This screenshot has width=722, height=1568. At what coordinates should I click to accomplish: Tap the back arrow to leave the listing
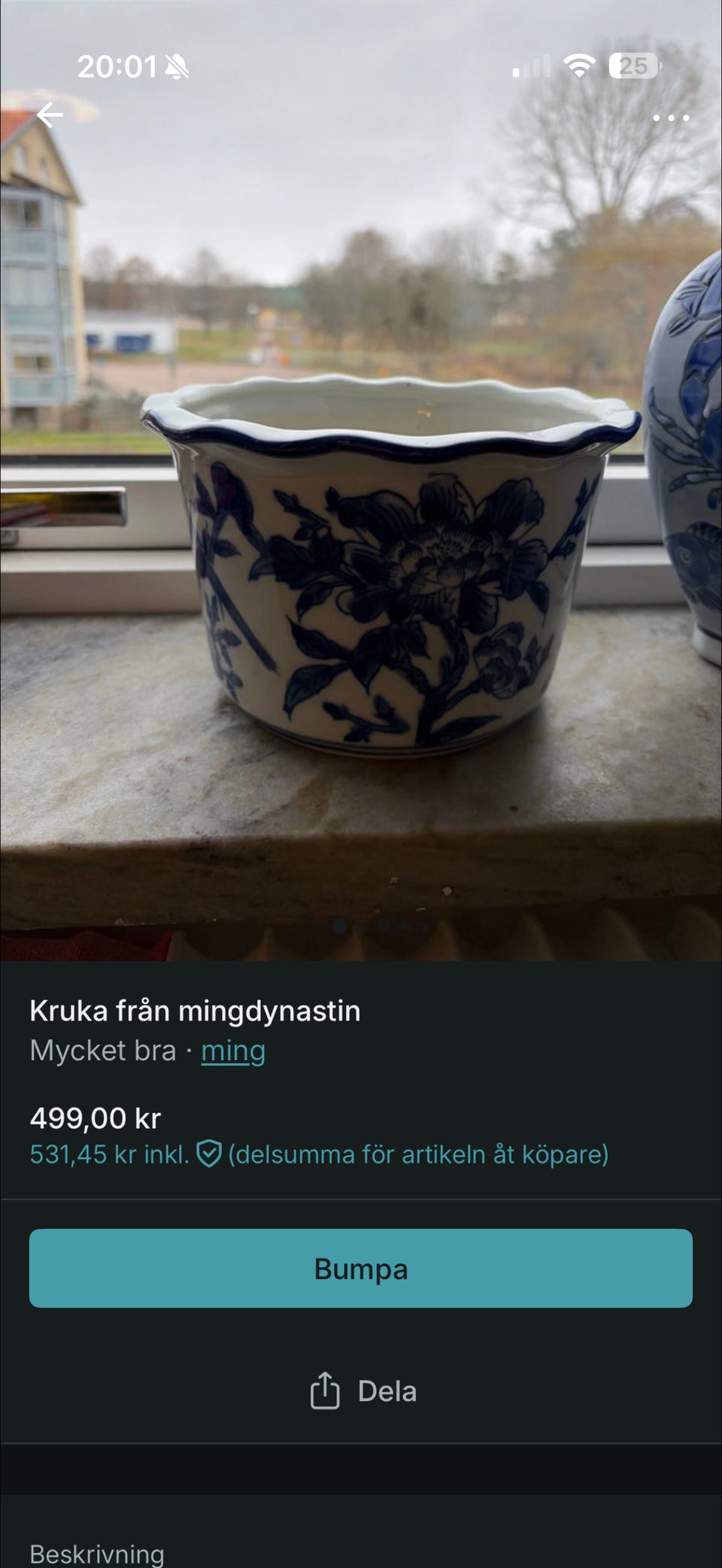tap(50, 114)
